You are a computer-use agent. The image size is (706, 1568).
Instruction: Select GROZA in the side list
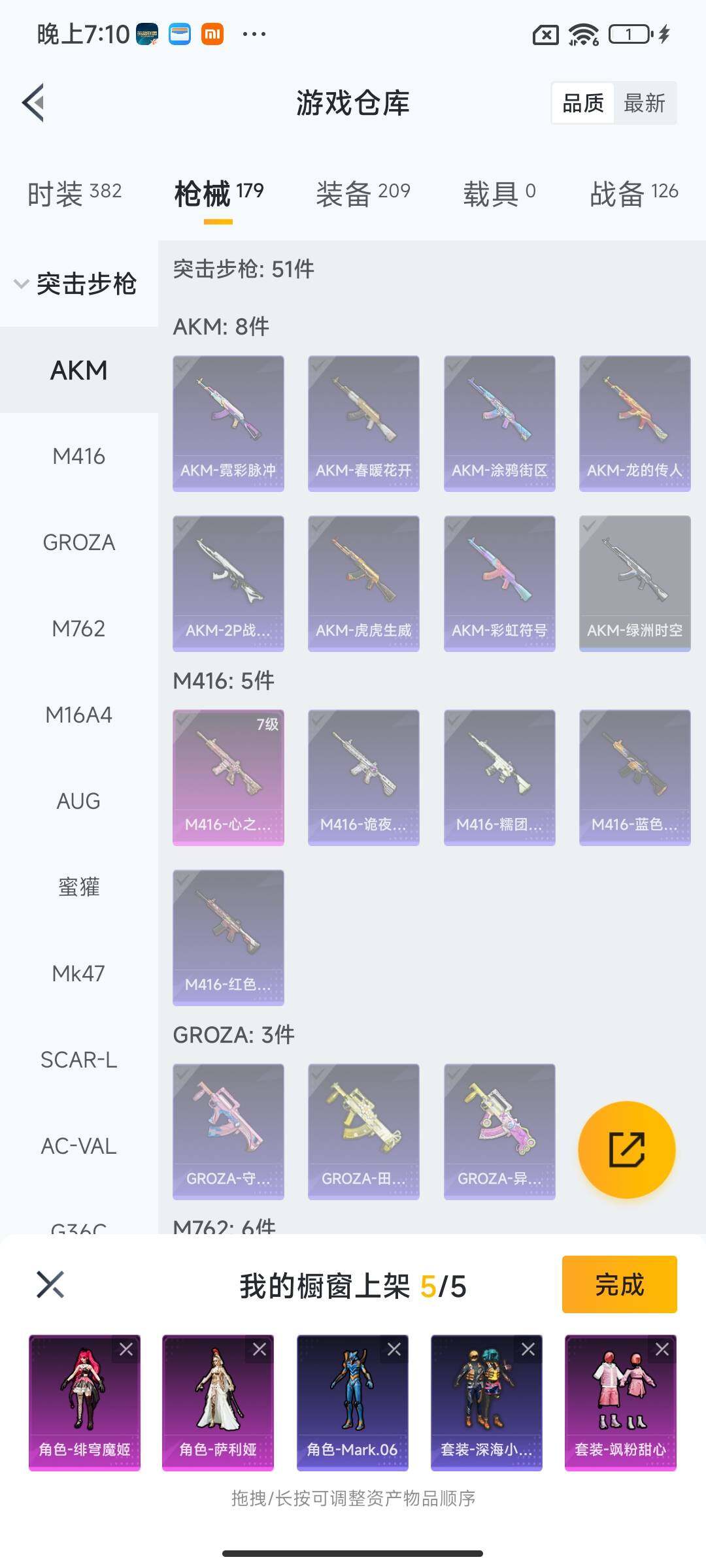pos(78,542)
